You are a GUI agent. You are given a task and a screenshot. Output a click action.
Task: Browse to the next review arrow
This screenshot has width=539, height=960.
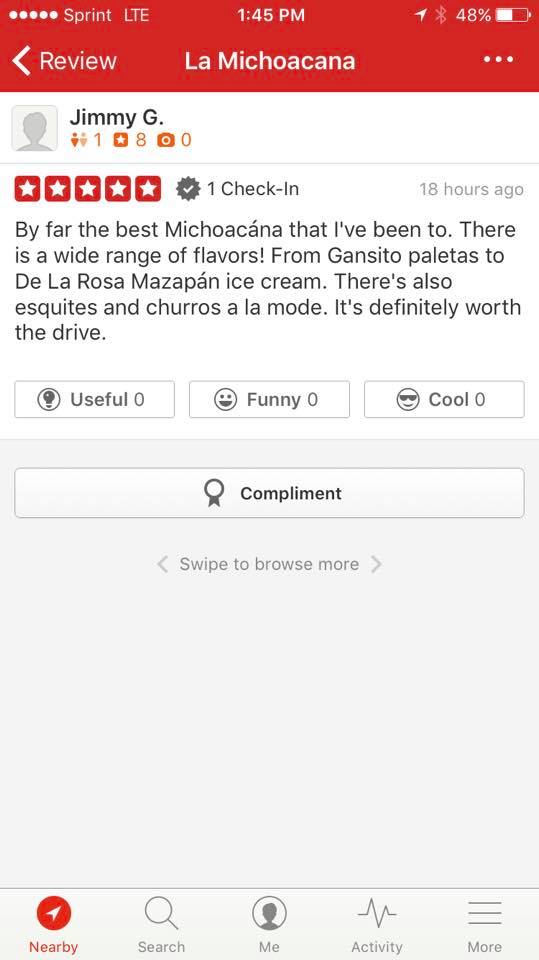point(376,564)
